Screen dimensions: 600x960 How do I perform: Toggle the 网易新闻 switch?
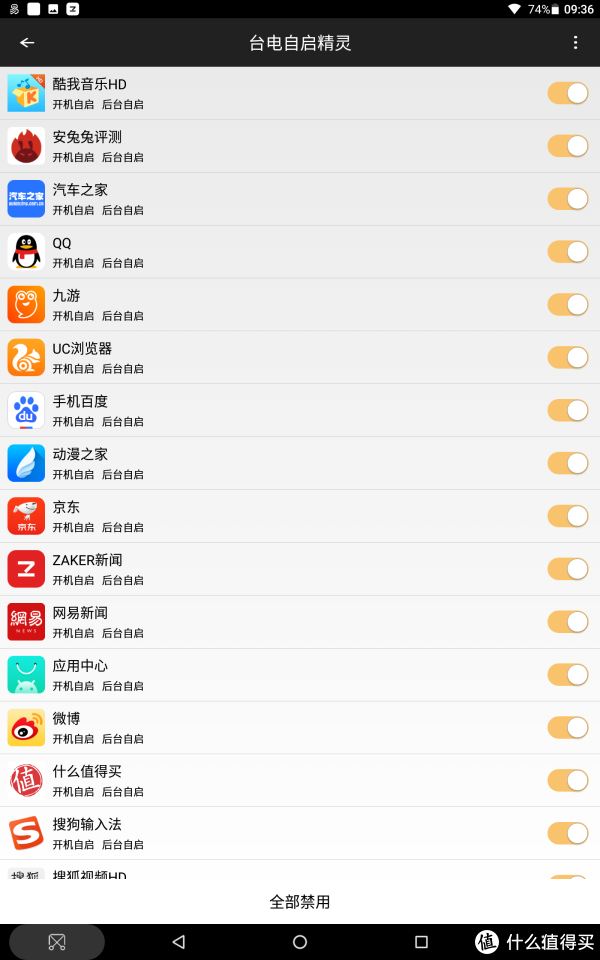click(568, 621)
